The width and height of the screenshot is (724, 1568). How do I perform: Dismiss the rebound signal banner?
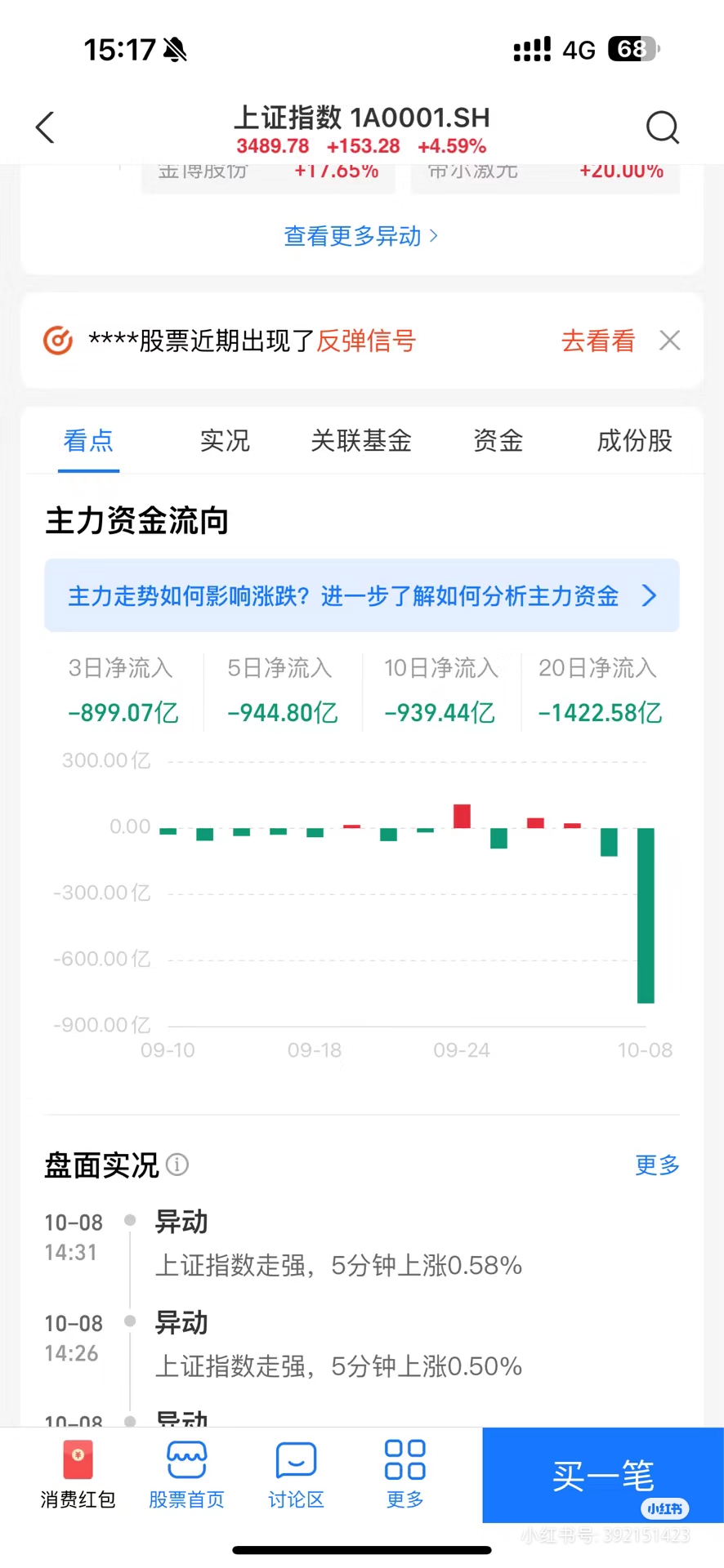pos(670,341)
